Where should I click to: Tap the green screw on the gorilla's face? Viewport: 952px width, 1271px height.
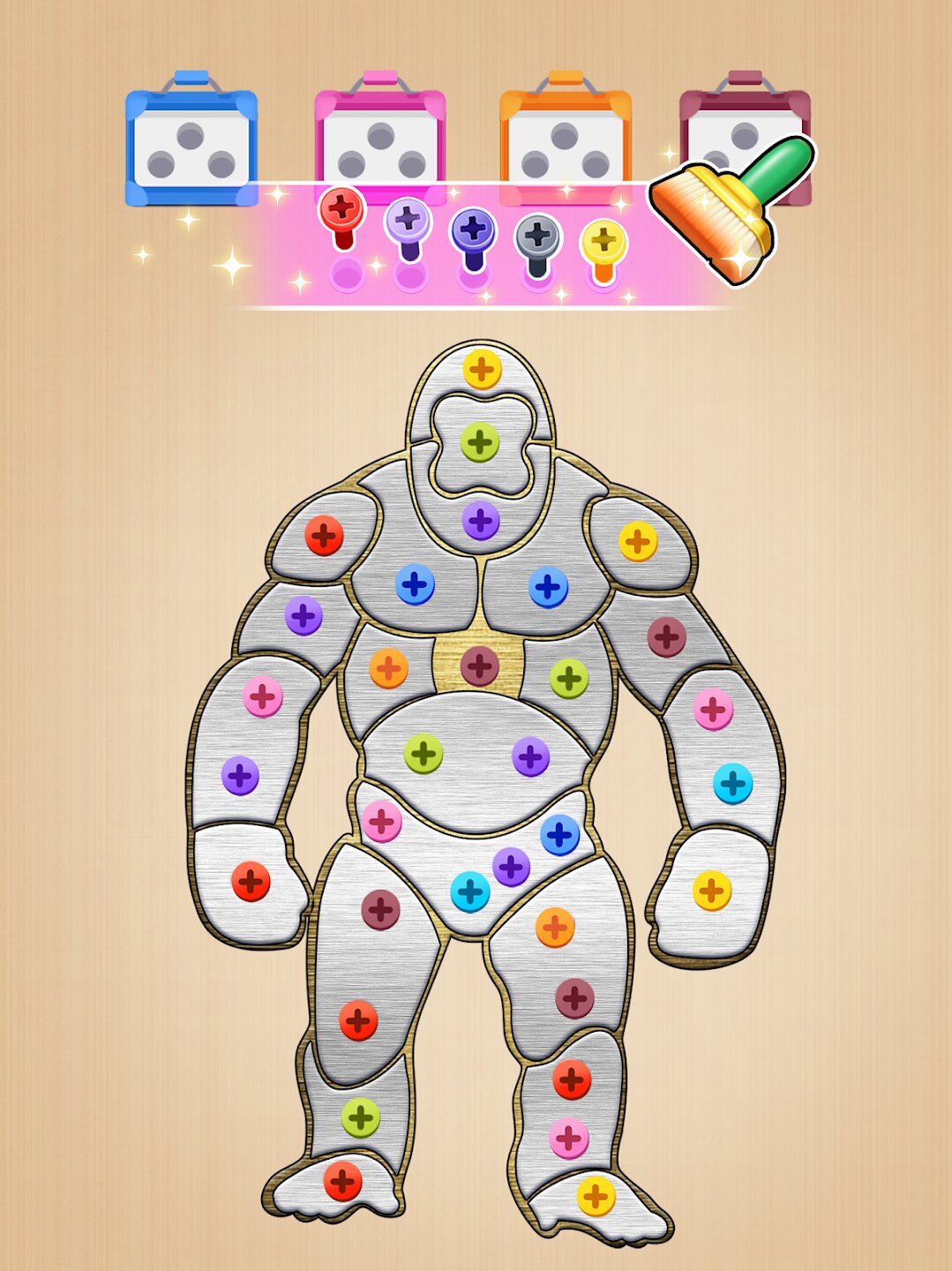[479, 442]
